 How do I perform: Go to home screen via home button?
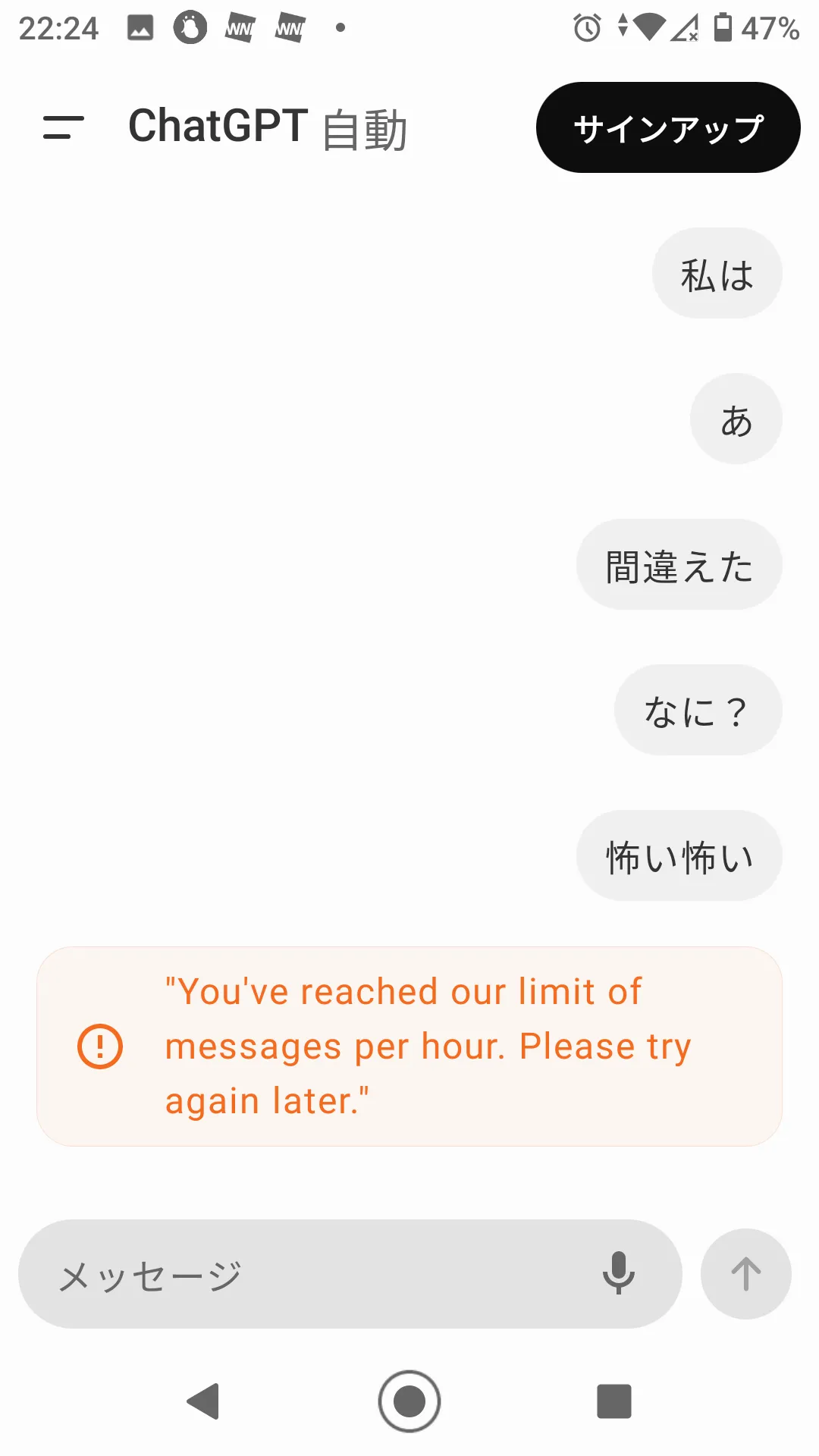[x=409, y=1401]
